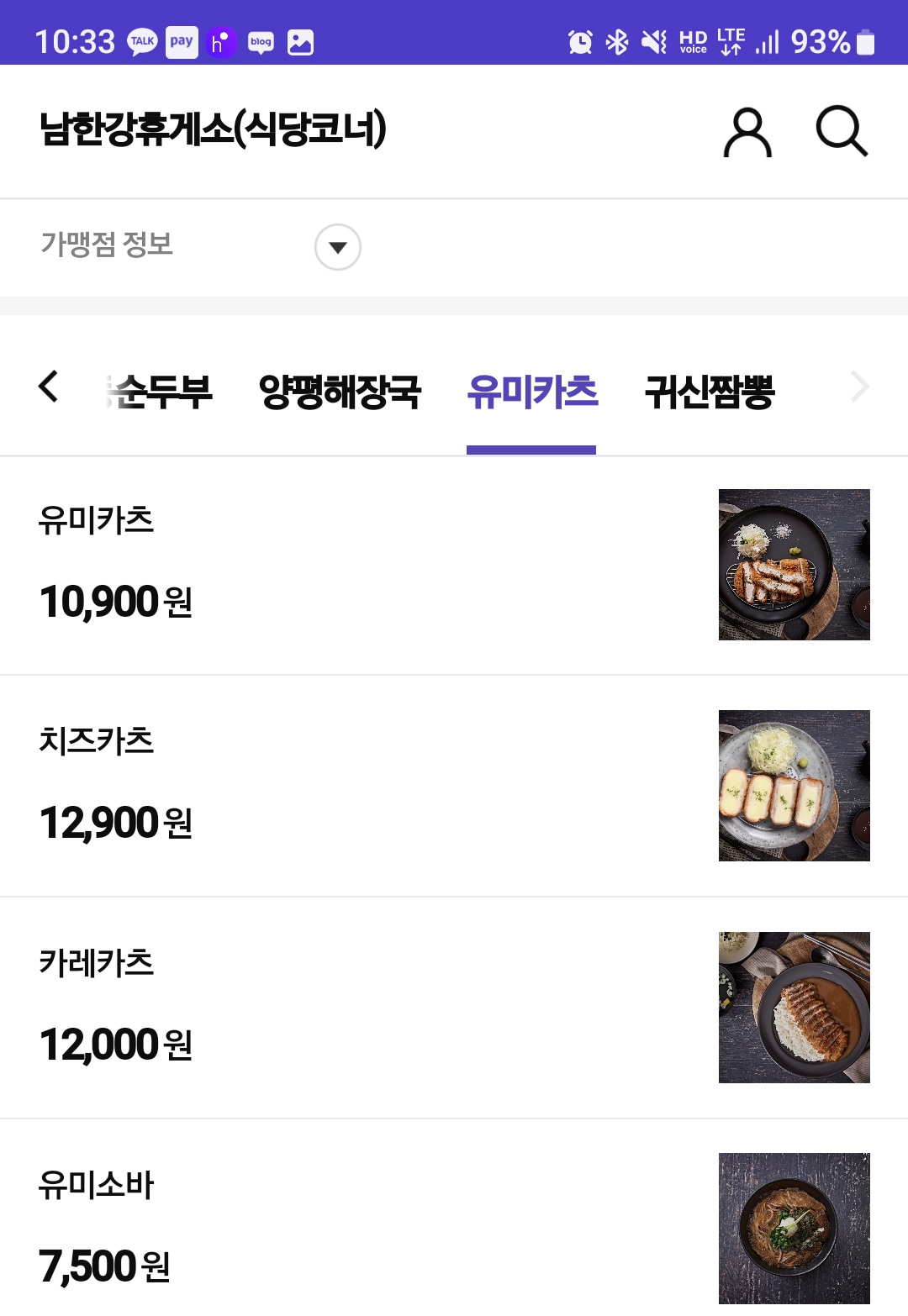The height and width of the screenshot is (1316, 908).
Task: Open the search magnifier icon
Action: (x=841, y=131)
